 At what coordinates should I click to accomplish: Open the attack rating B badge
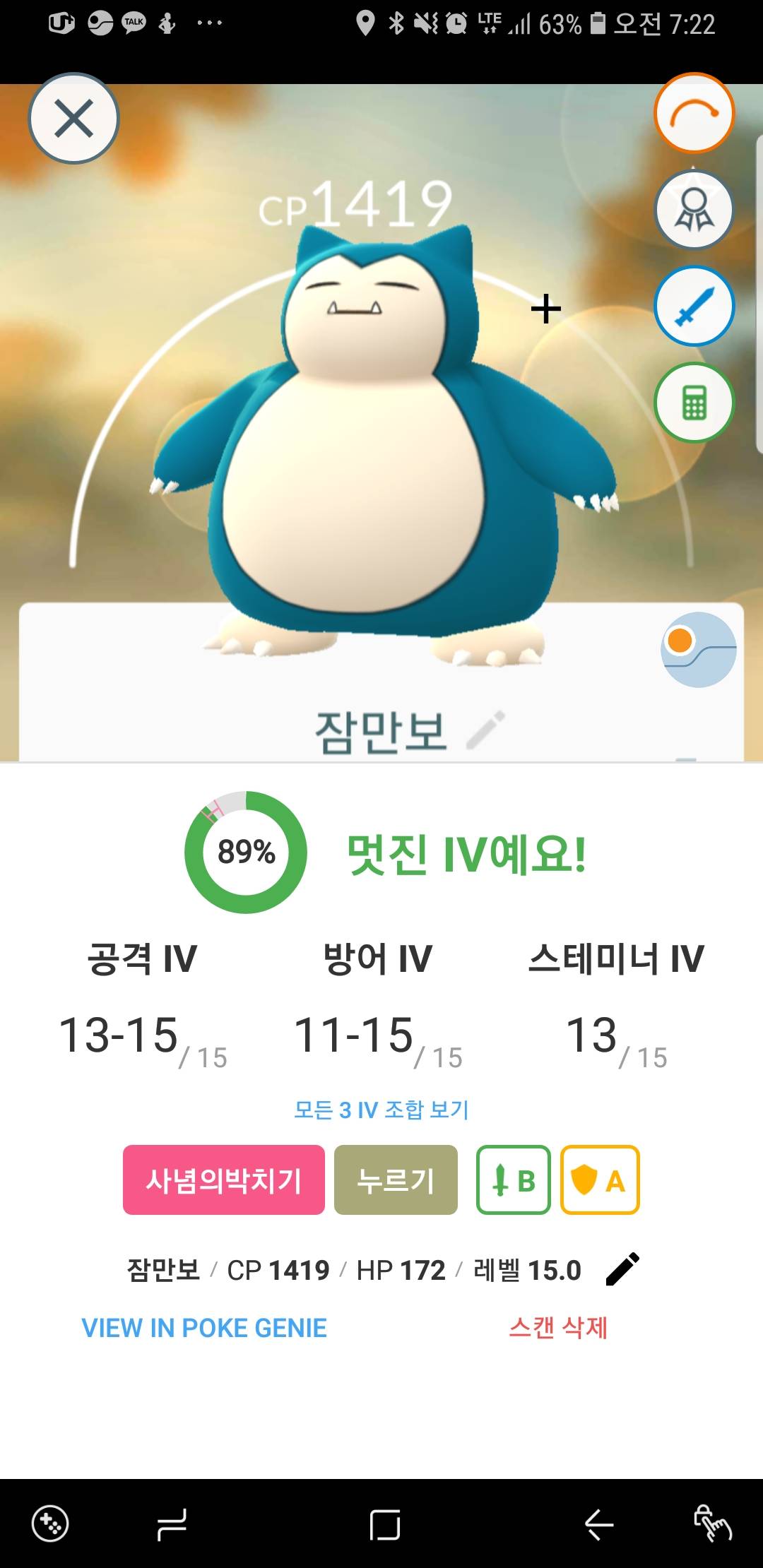coord(514,1180)
